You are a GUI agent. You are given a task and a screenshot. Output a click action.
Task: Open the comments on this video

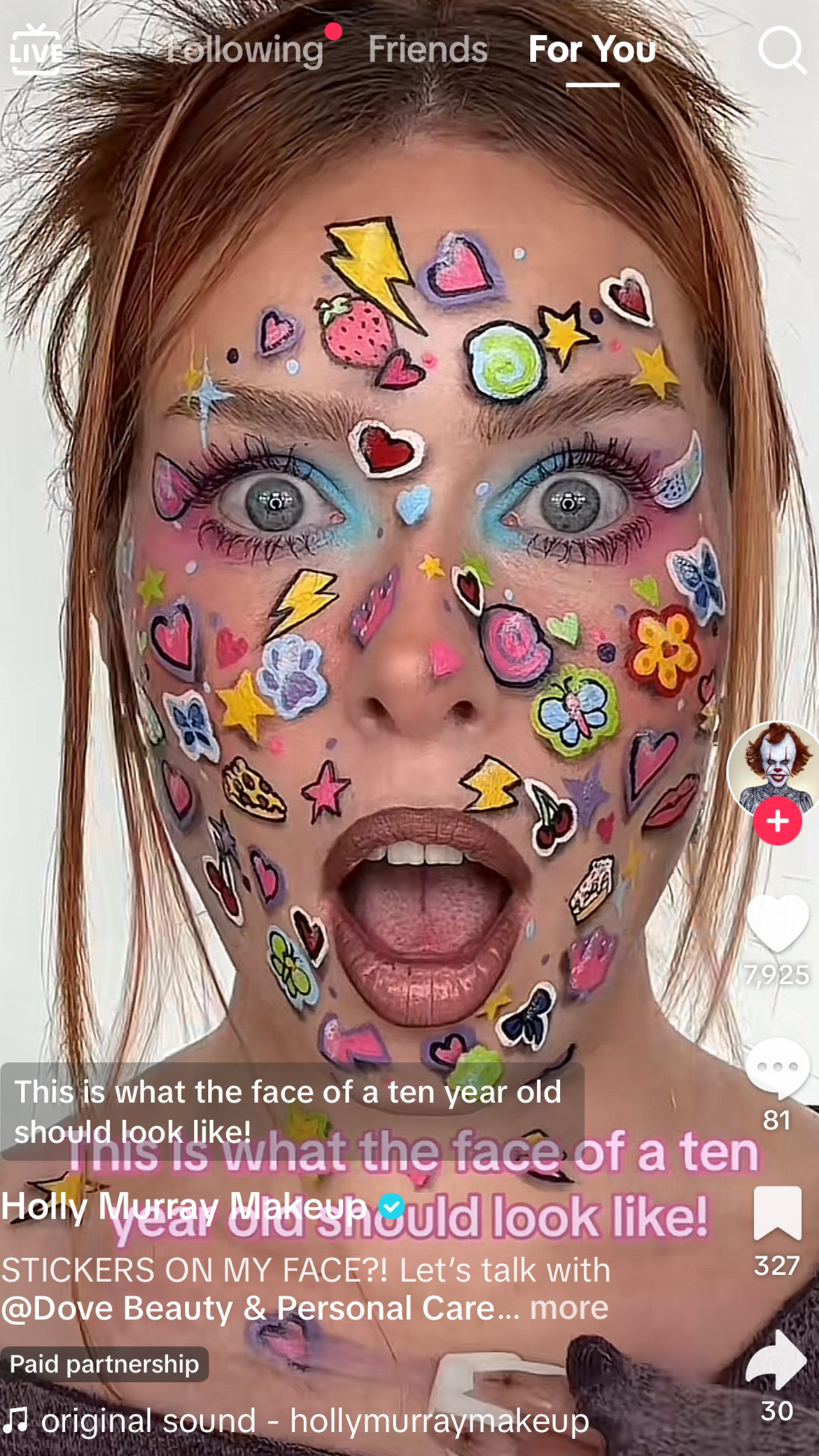[x=777, y=1067]
